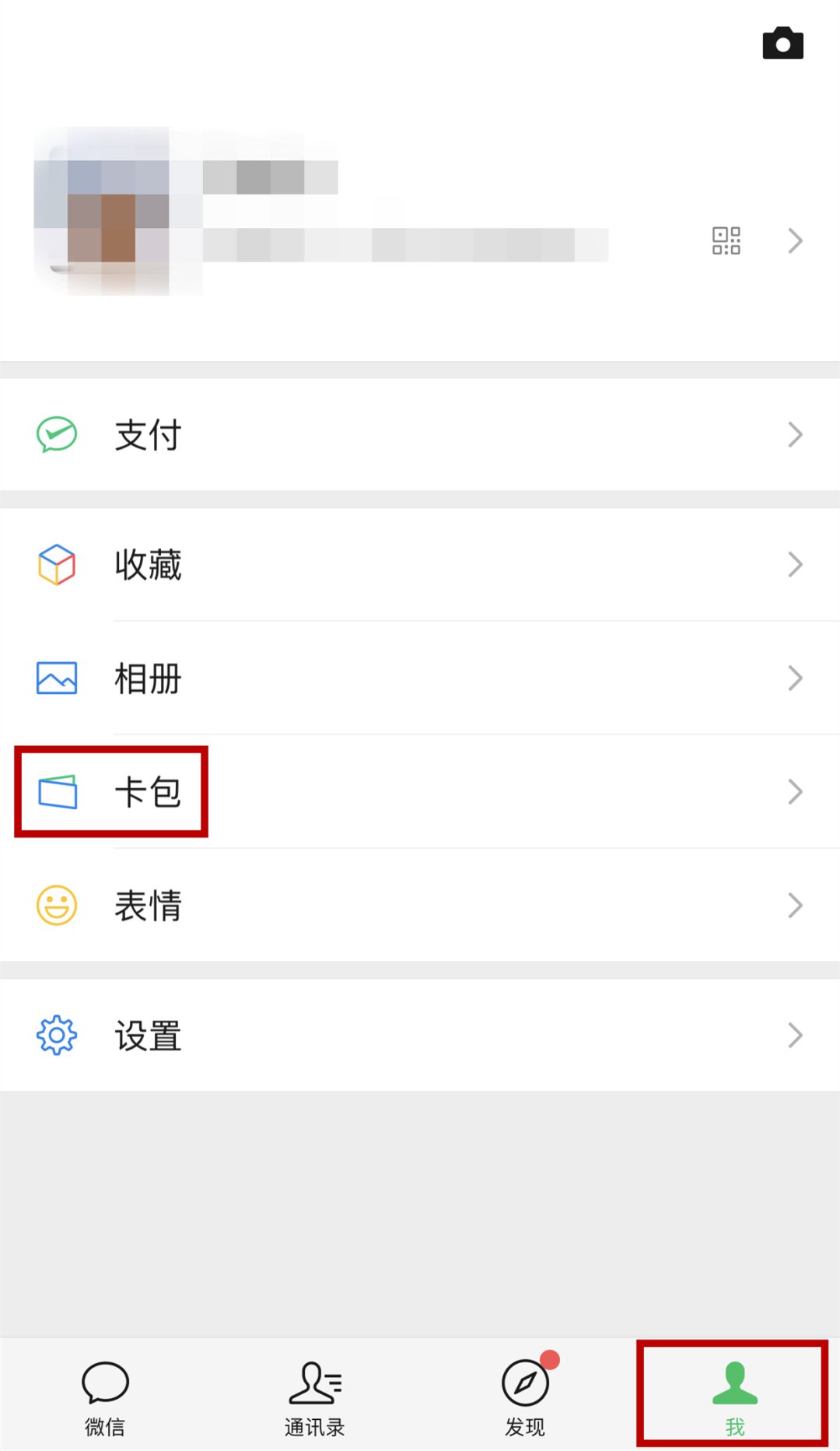
Task: Open 表情 (Stickers) row
Action: click(420, 906)
